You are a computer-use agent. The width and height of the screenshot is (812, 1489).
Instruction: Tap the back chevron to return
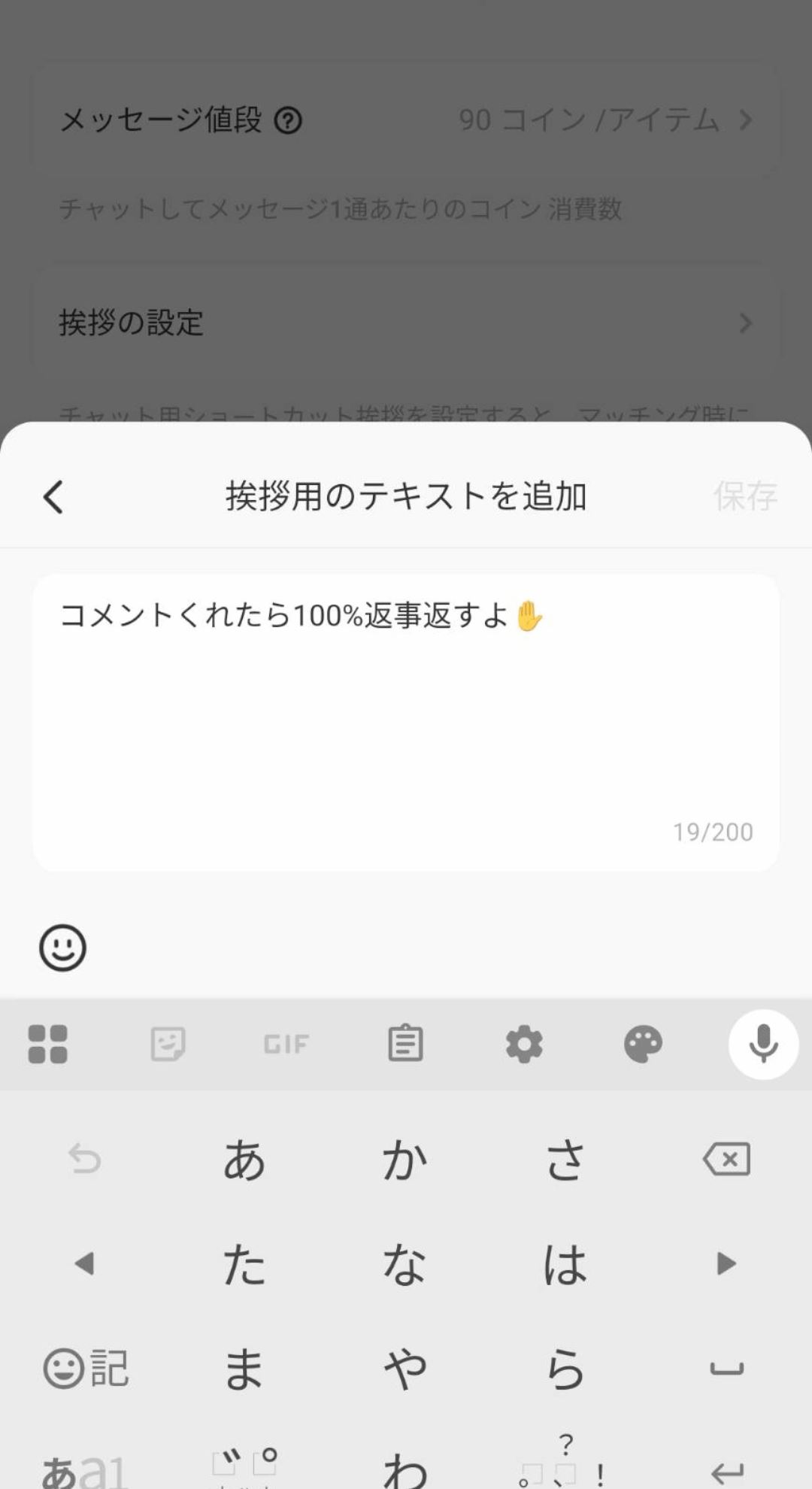coord(53,496)
